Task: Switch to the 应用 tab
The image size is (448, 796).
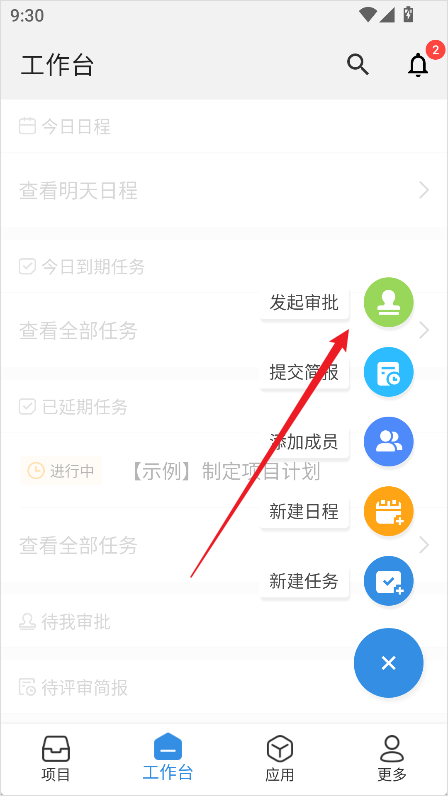Action: (280, 759)
